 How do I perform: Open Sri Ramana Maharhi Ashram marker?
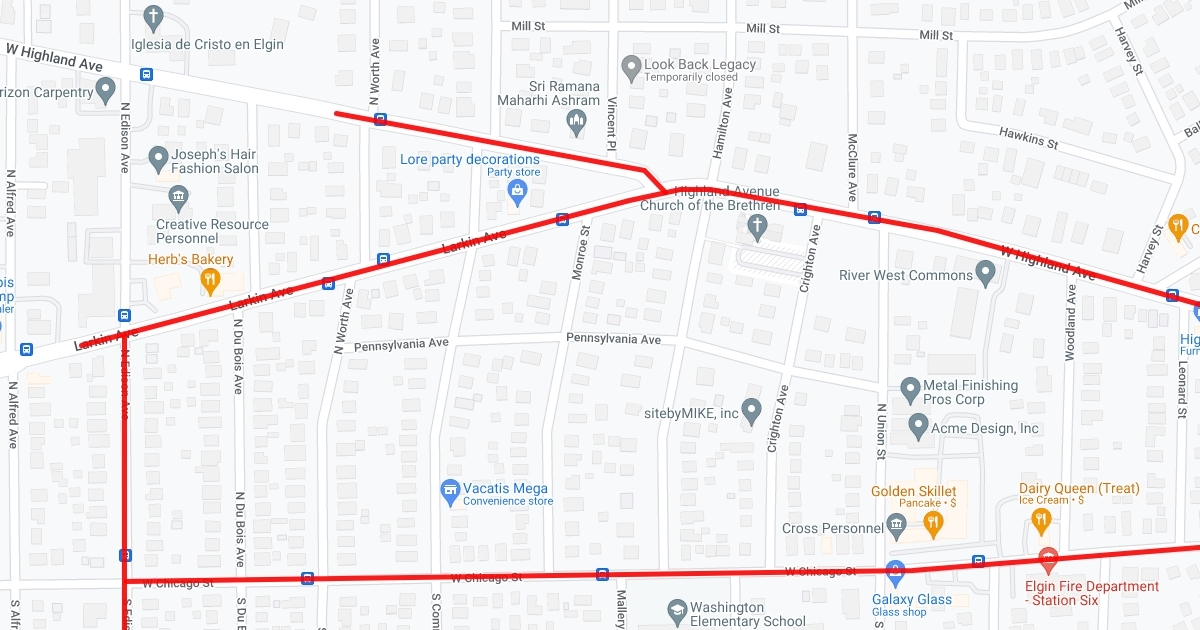coord(576,123)
